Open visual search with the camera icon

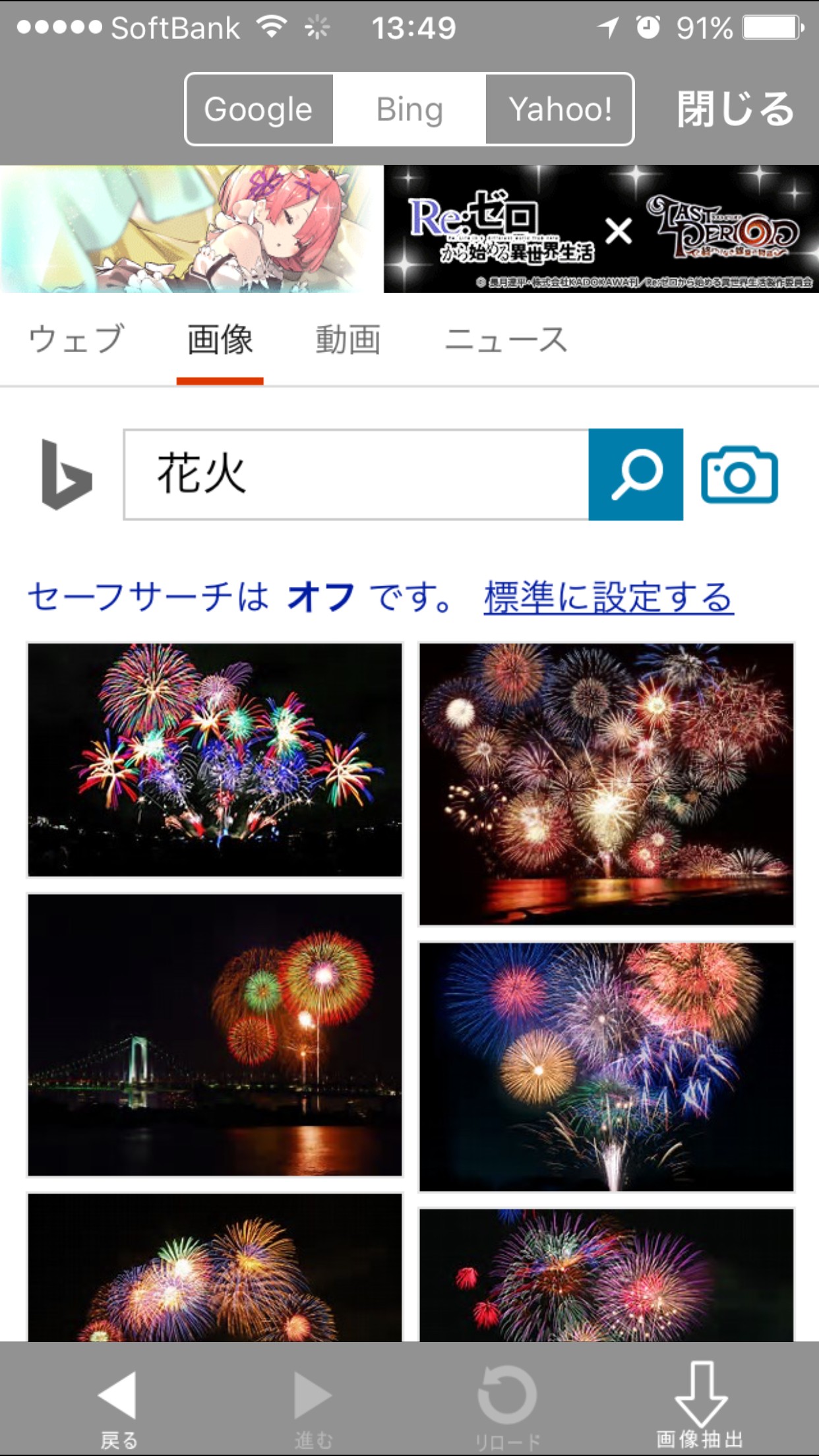point(739,474)
